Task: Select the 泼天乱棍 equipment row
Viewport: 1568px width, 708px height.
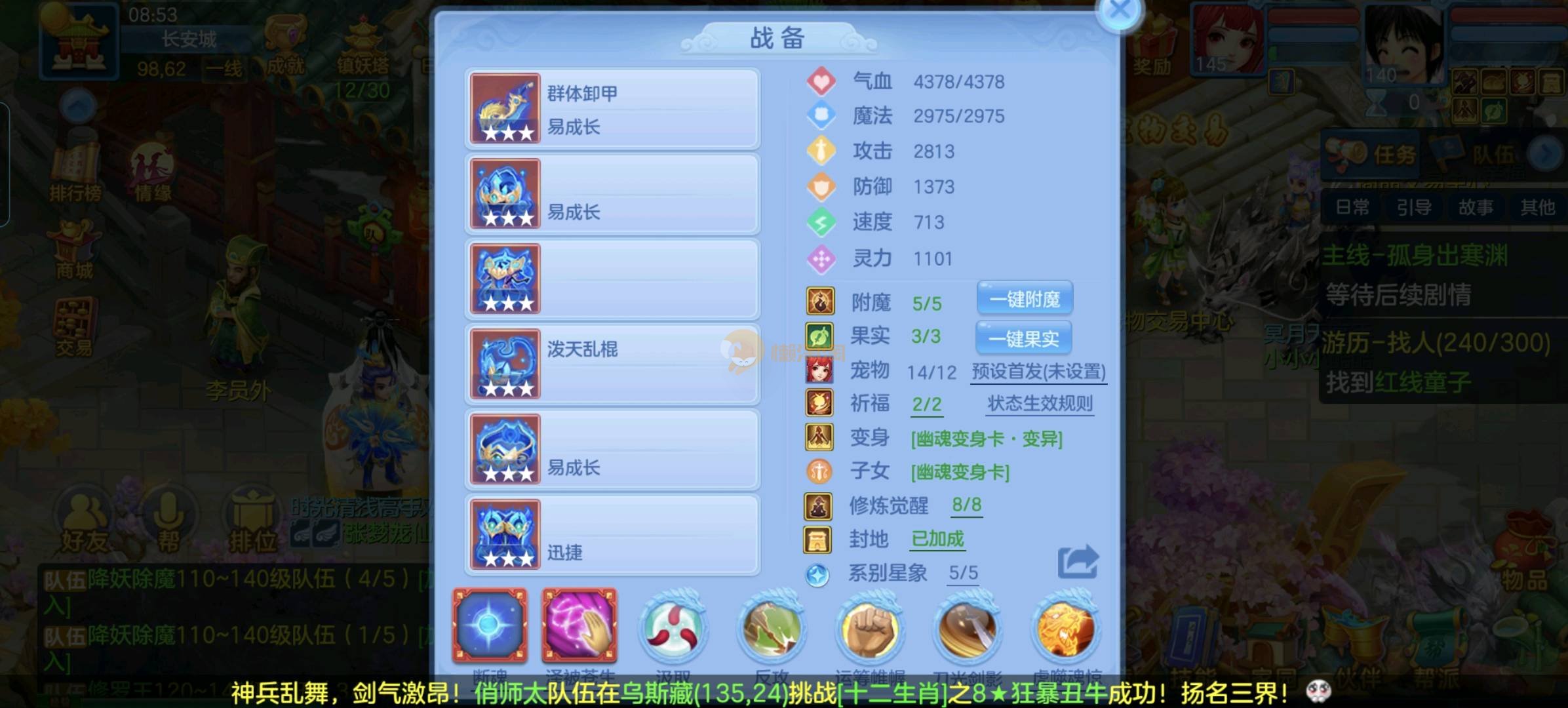Action: 612,364
